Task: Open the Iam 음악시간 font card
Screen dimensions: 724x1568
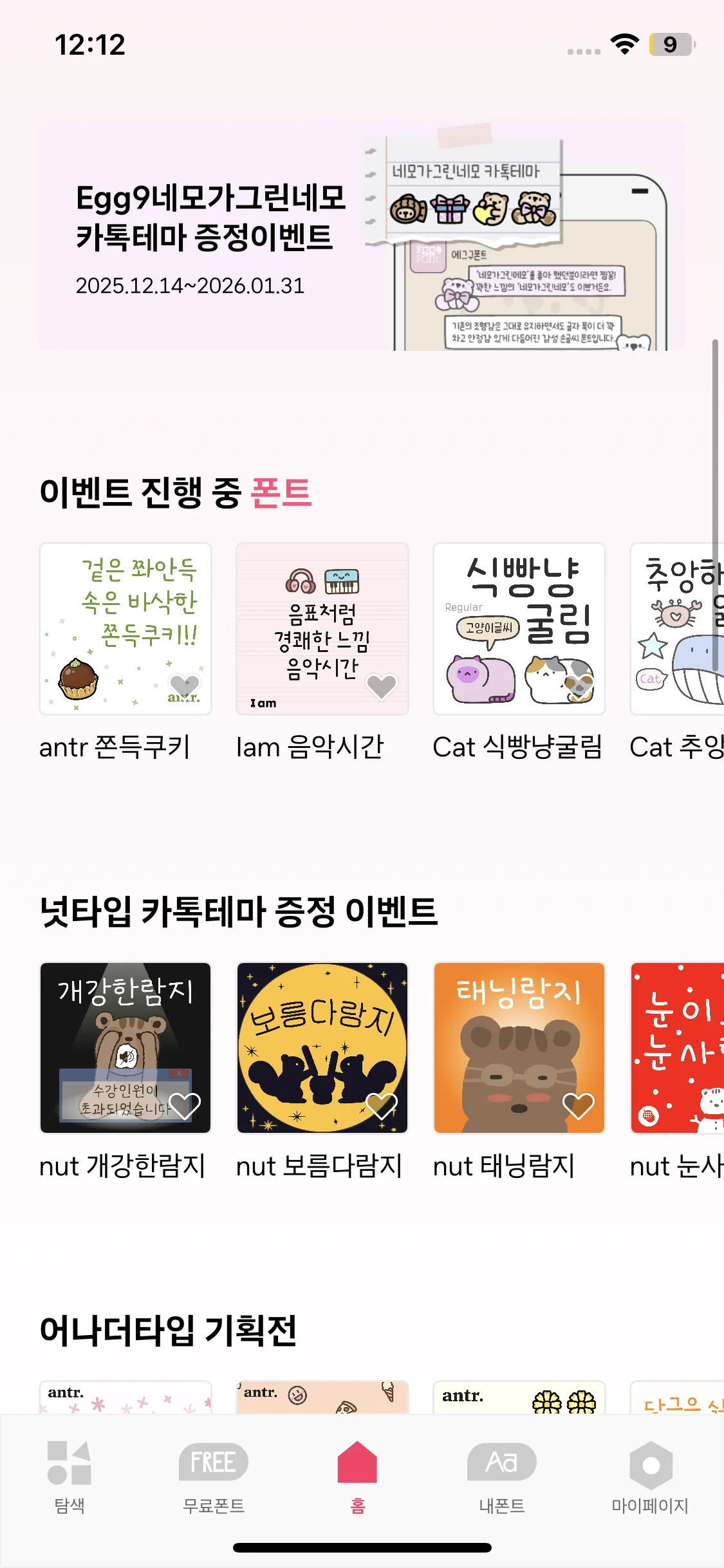Action: click(x=322, y=629)
